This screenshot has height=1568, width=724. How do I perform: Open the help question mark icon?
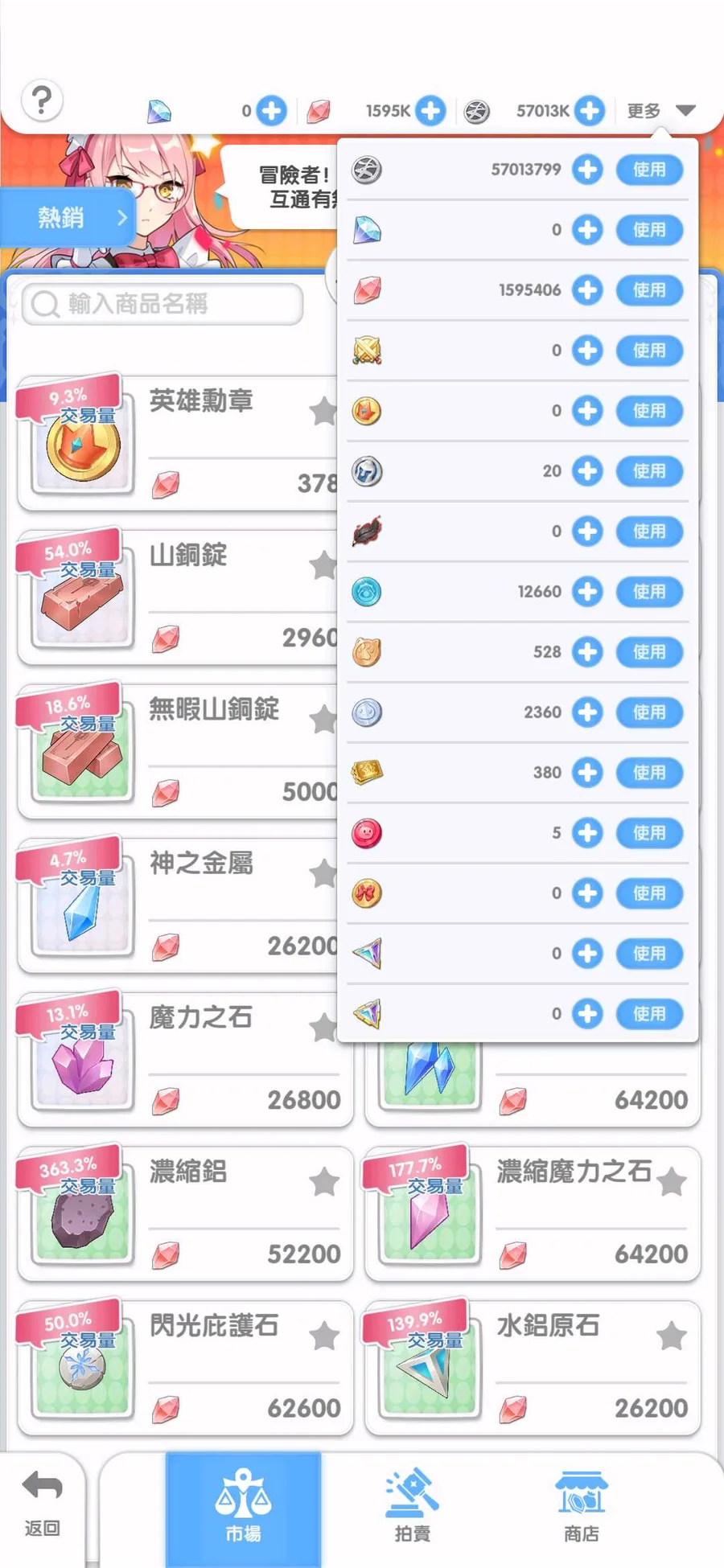pyautogui.click(x=42, y=101)
